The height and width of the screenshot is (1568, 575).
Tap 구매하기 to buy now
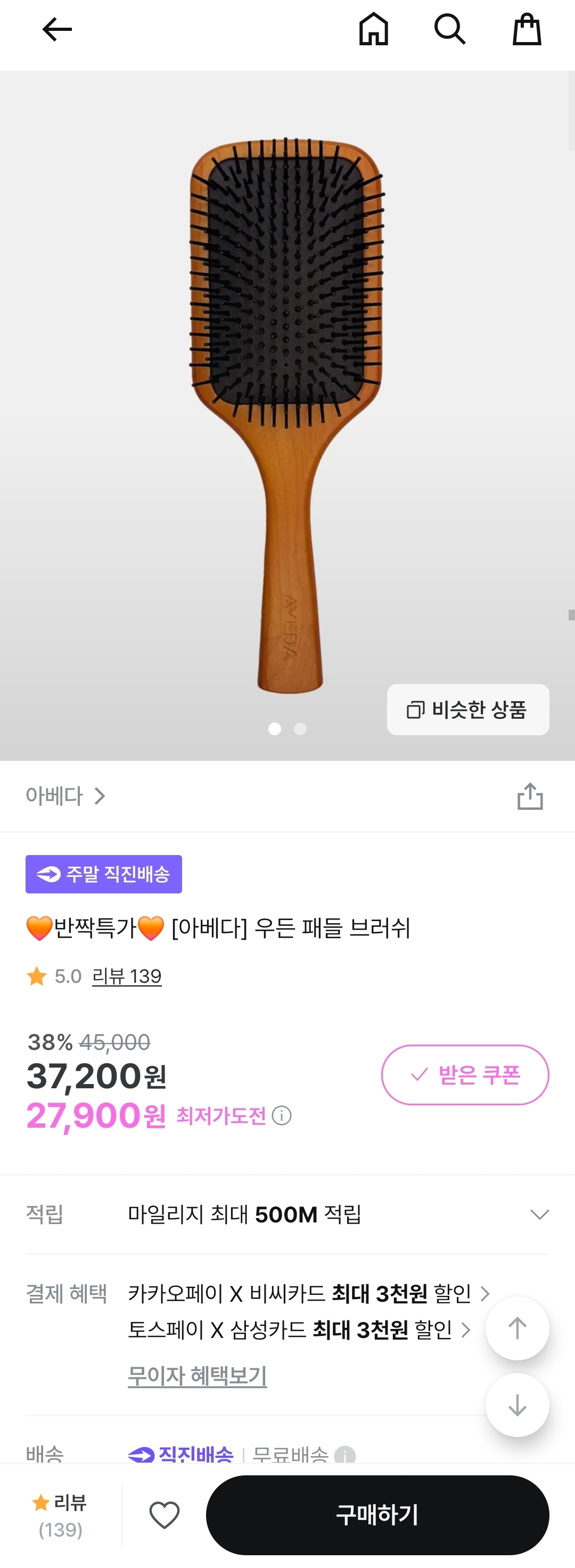pos(377,1515)
